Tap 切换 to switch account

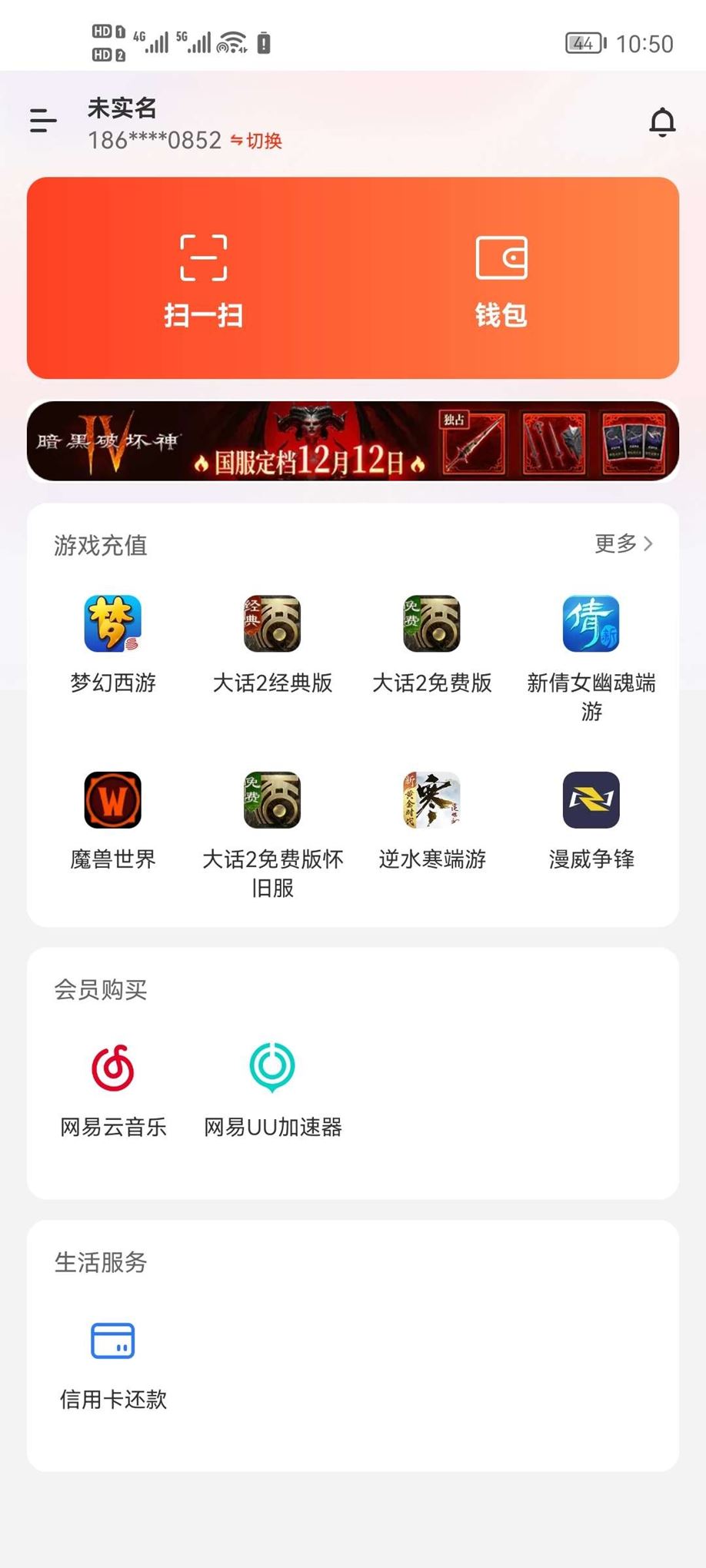tap(257, 141)
